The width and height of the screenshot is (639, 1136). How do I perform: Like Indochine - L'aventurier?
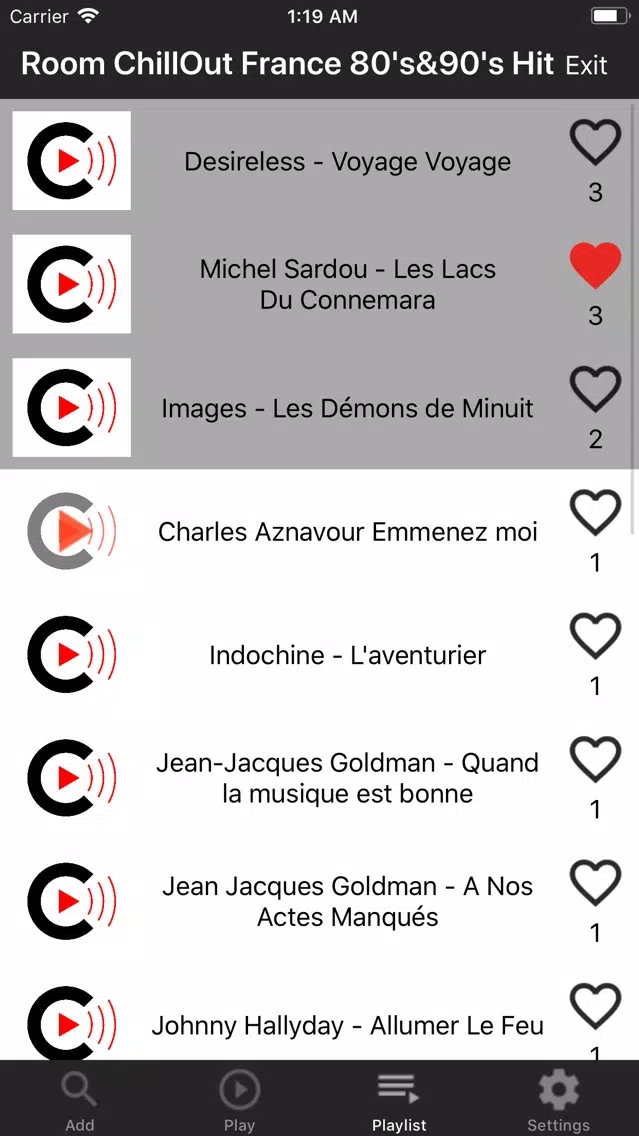596,636
